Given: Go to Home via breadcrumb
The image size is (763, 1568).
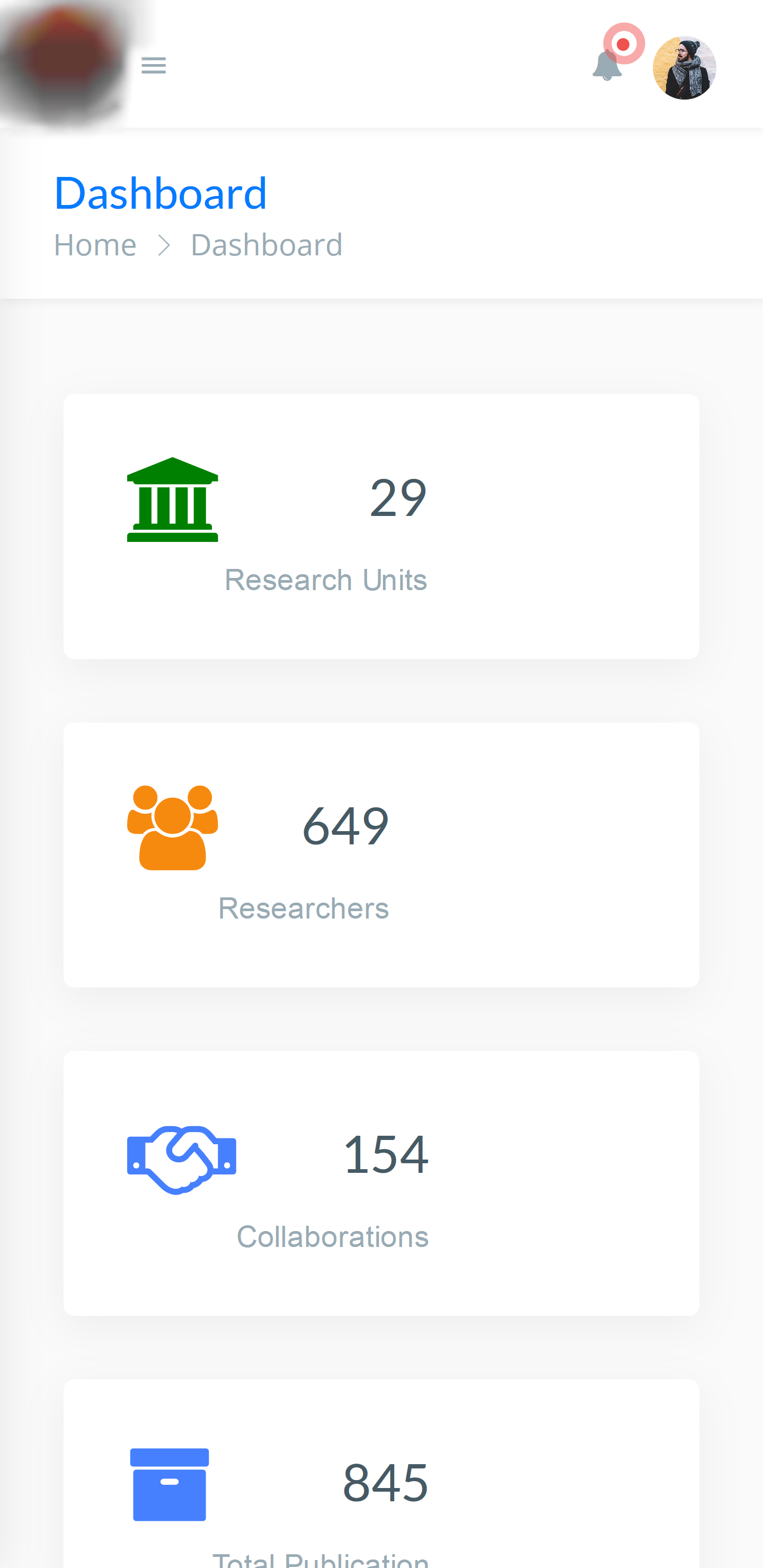Looking at the screenshot, I should tap(95, 245).
